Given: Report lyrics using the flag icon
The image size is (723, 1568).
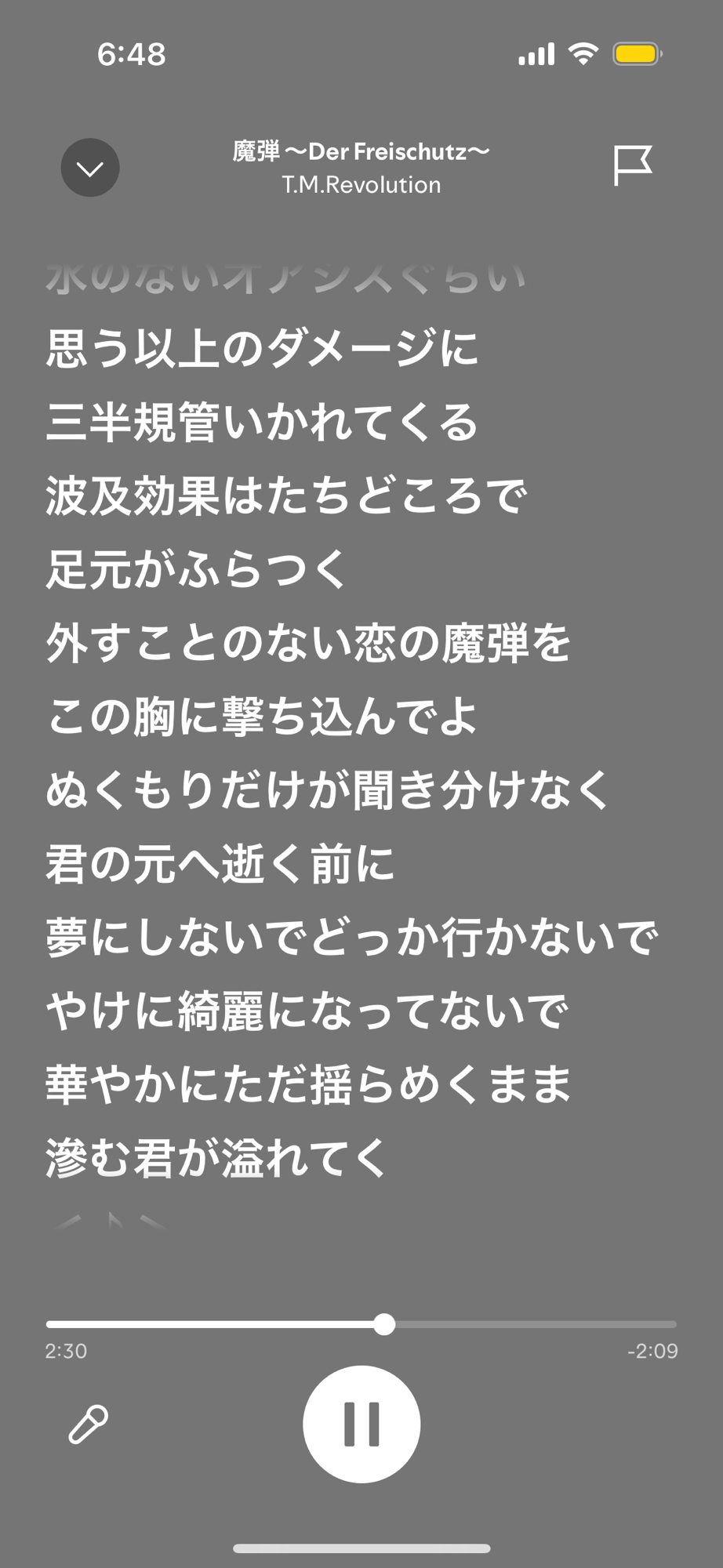Looking at the screenshot, I should click(632, 165).
